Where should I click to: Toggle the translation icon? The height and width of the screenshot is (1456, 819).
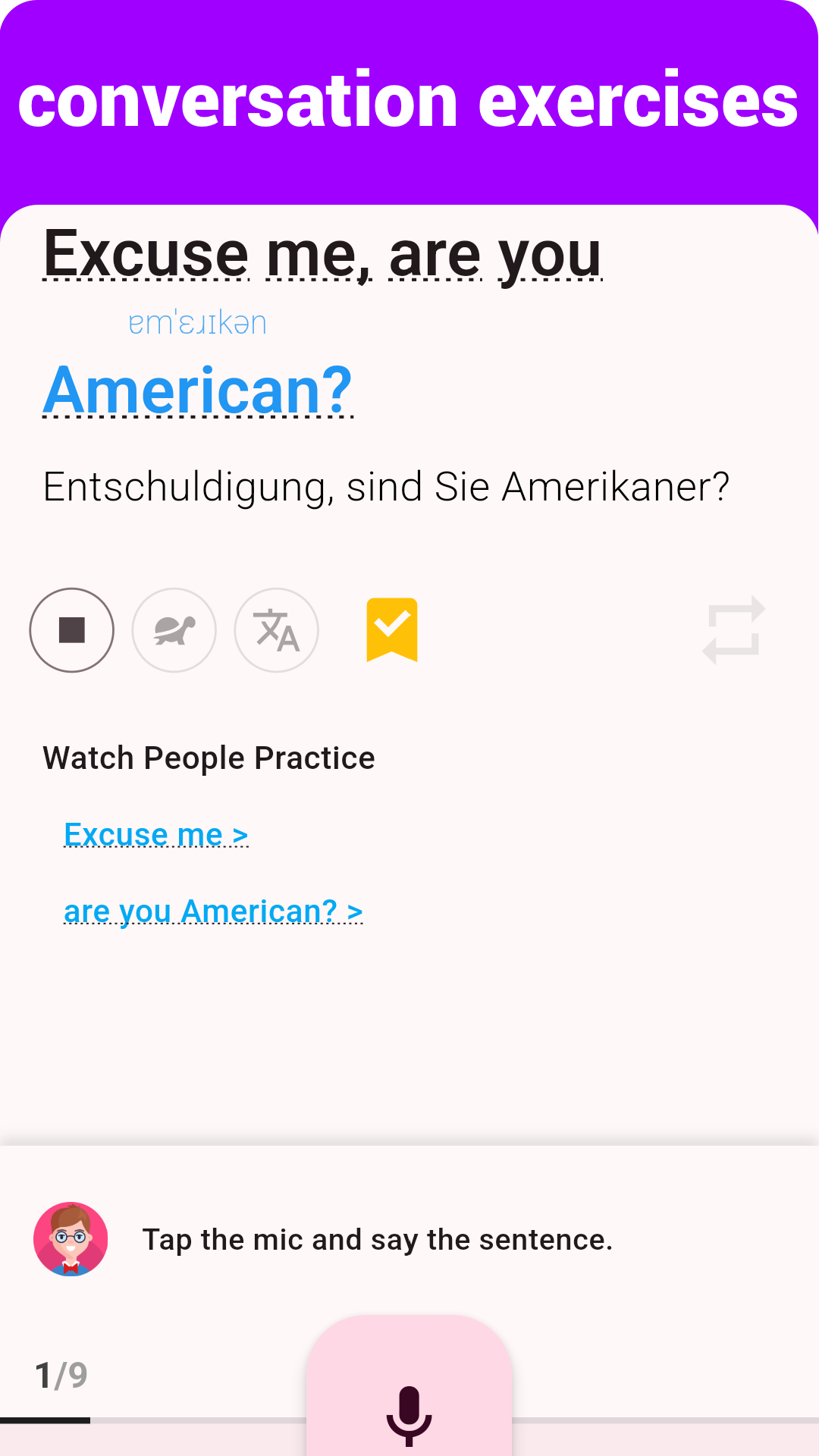[277, 630]
